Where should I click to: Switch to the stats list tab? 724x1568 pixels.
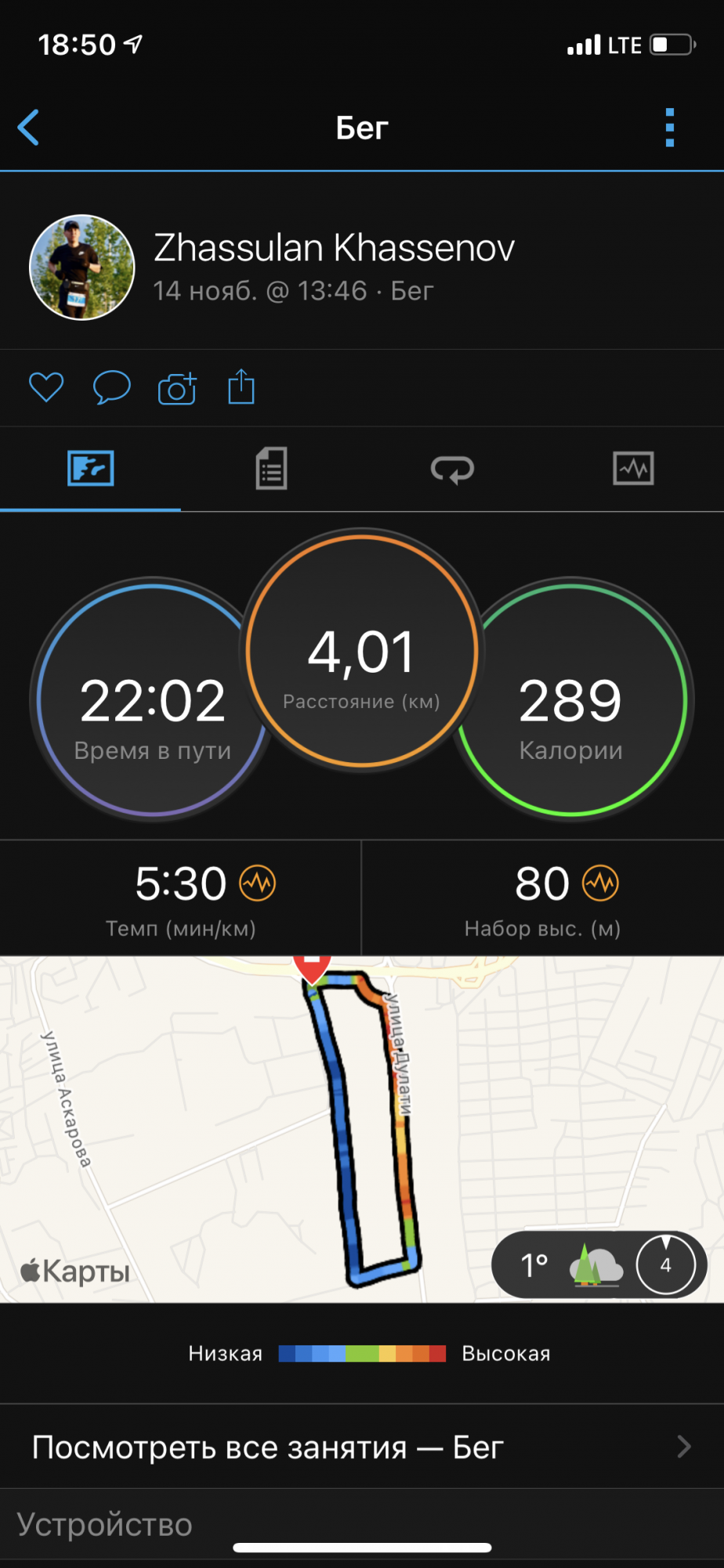click(x=271, y=469)
